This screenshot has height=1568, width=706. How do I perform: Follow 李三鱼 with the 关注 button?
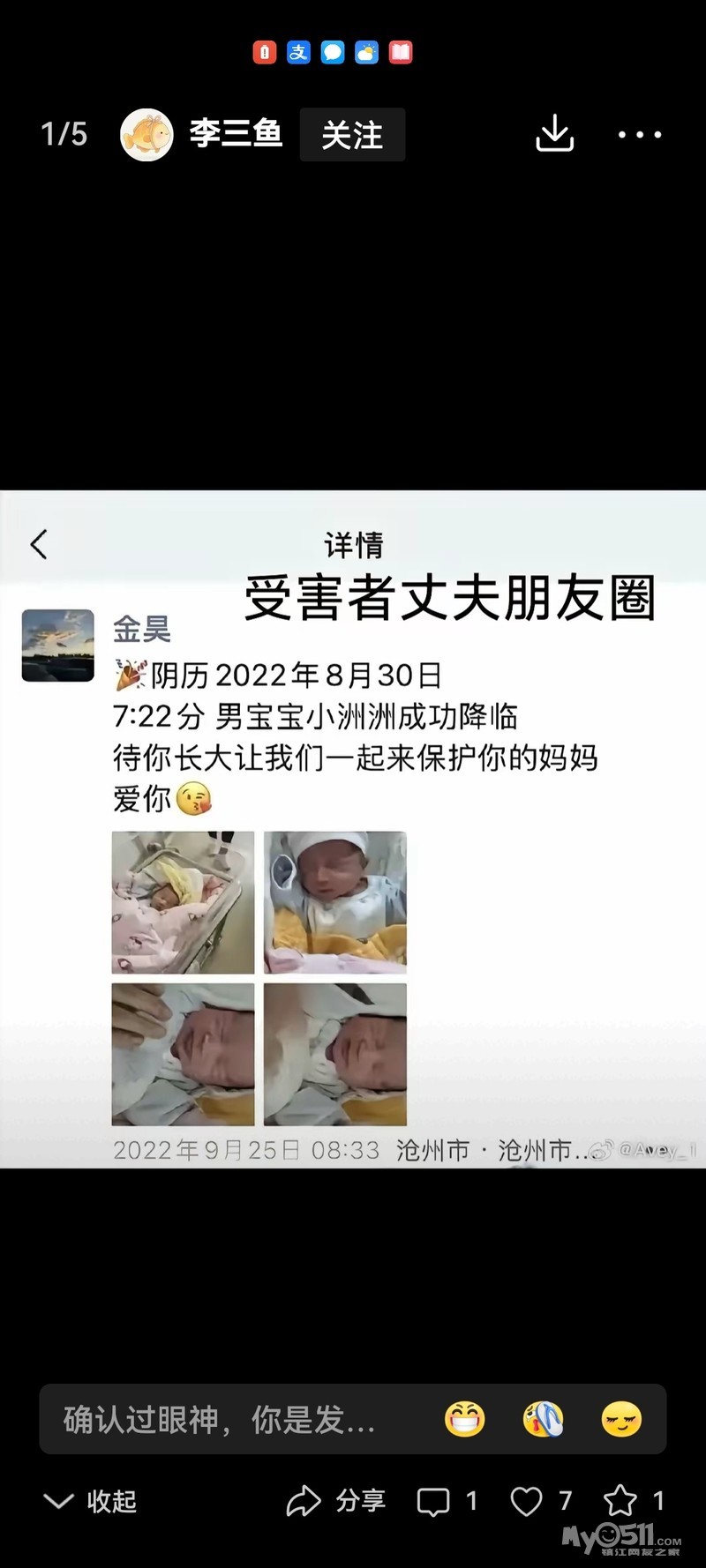click(x=352, y=135)
